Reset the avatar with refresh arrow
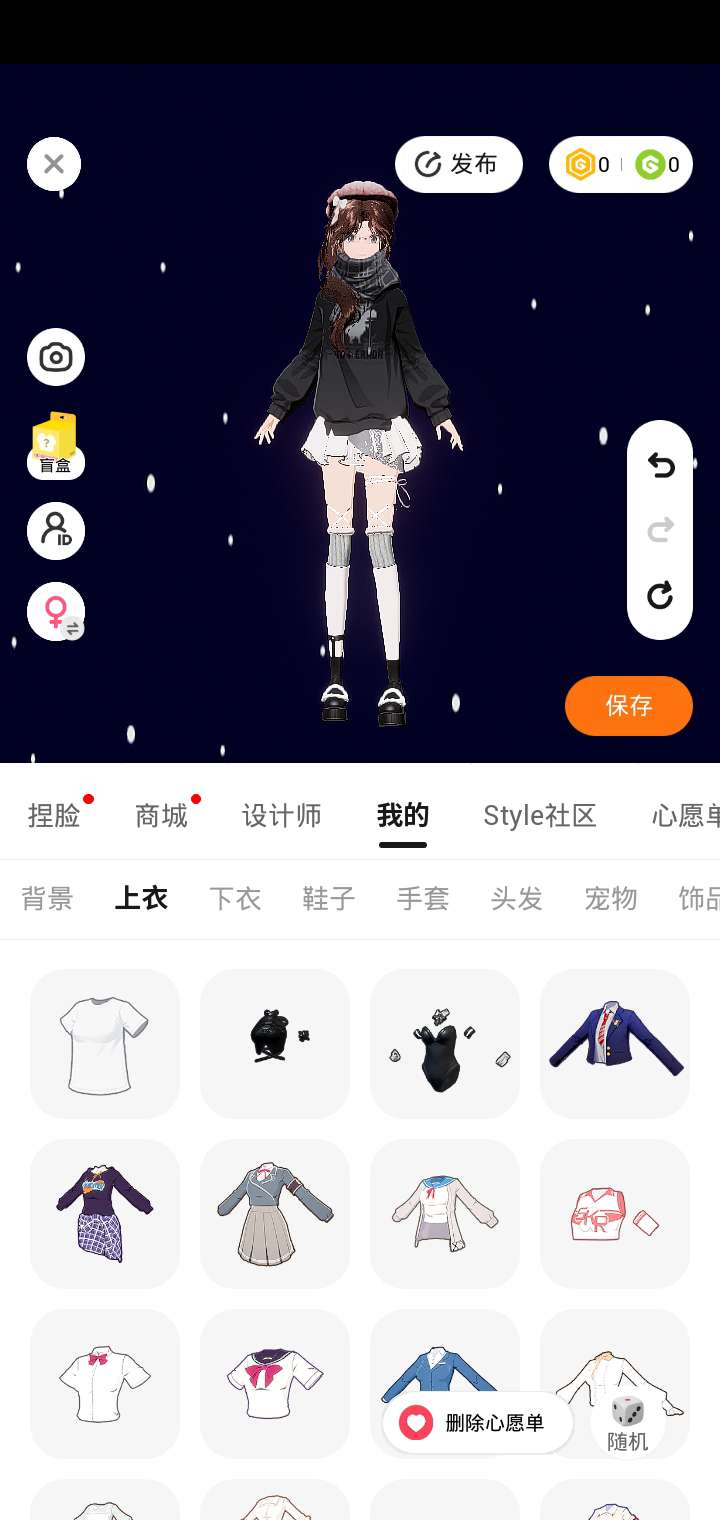The width and height of the screenshot is (720, 1520). [x=660, y=595]
